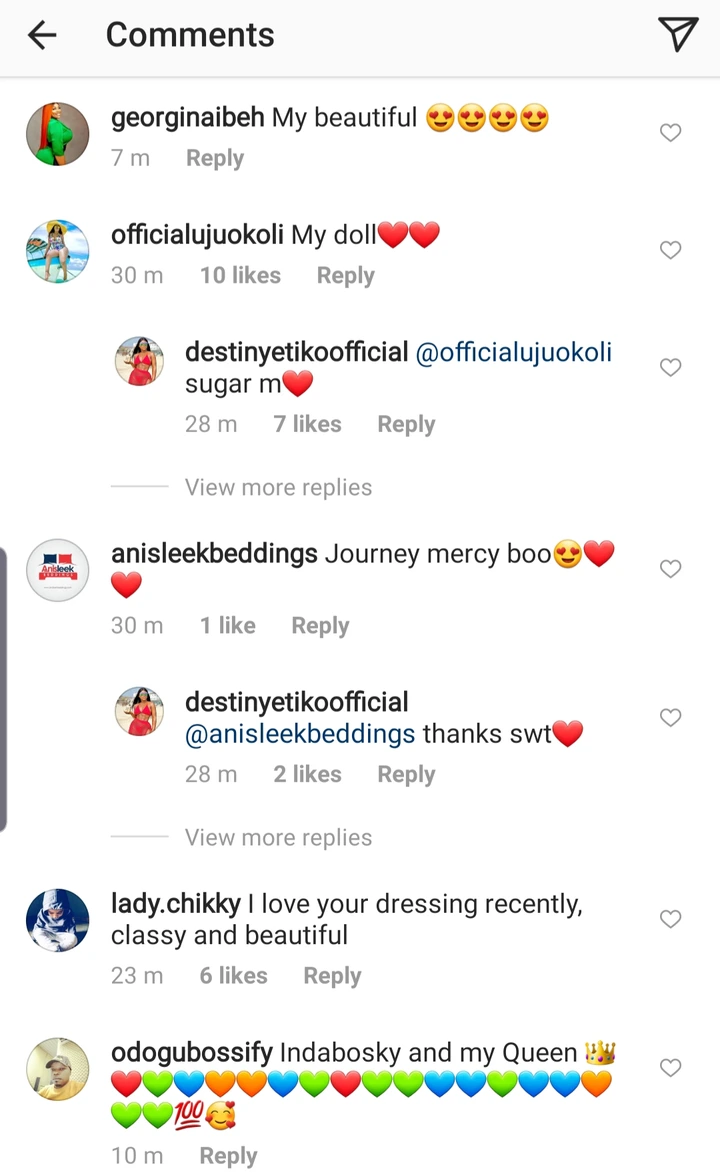Go back from Comments
The height and width of the screenshot is (1175, 720).
click(42, 36)
